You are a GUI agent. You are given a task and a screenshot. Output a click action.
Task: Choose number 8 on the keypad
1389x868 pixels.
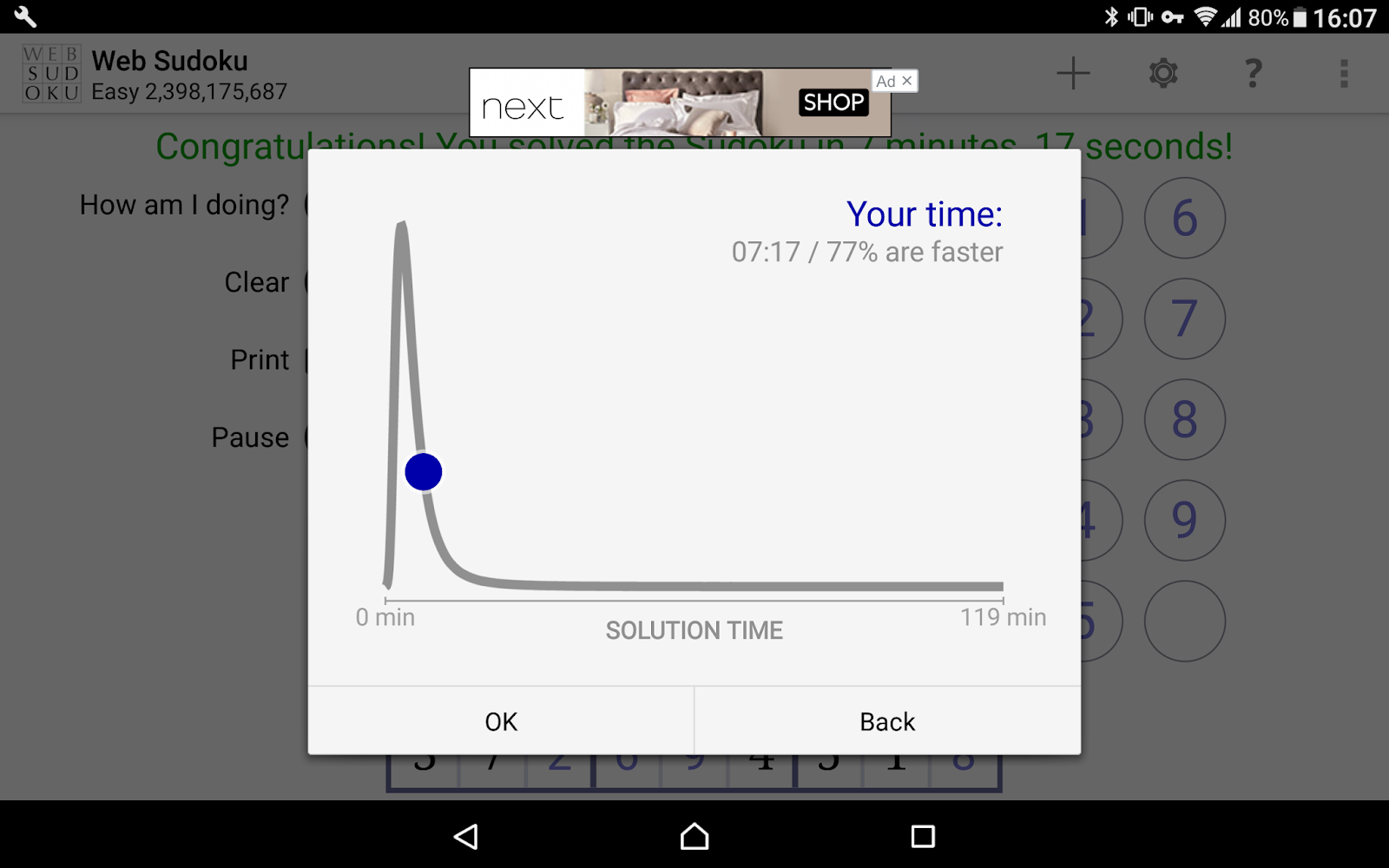click(x=1185, y=419)
